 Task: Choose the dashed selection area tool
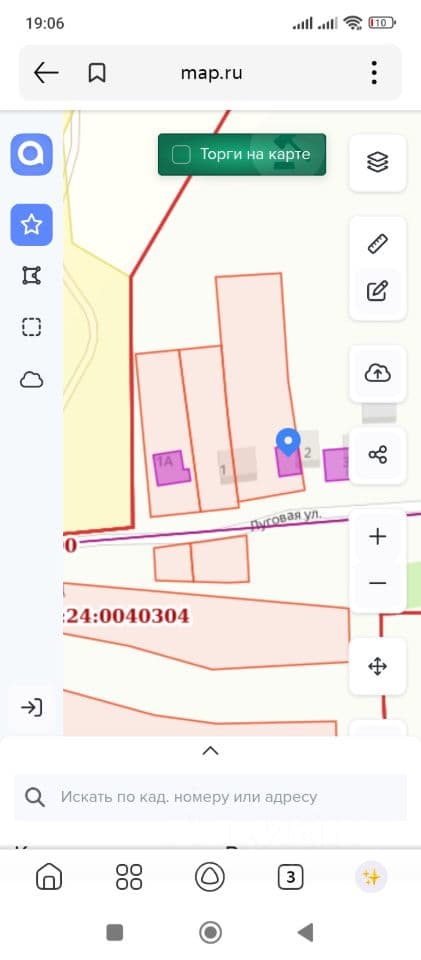[x=31, y=327]
